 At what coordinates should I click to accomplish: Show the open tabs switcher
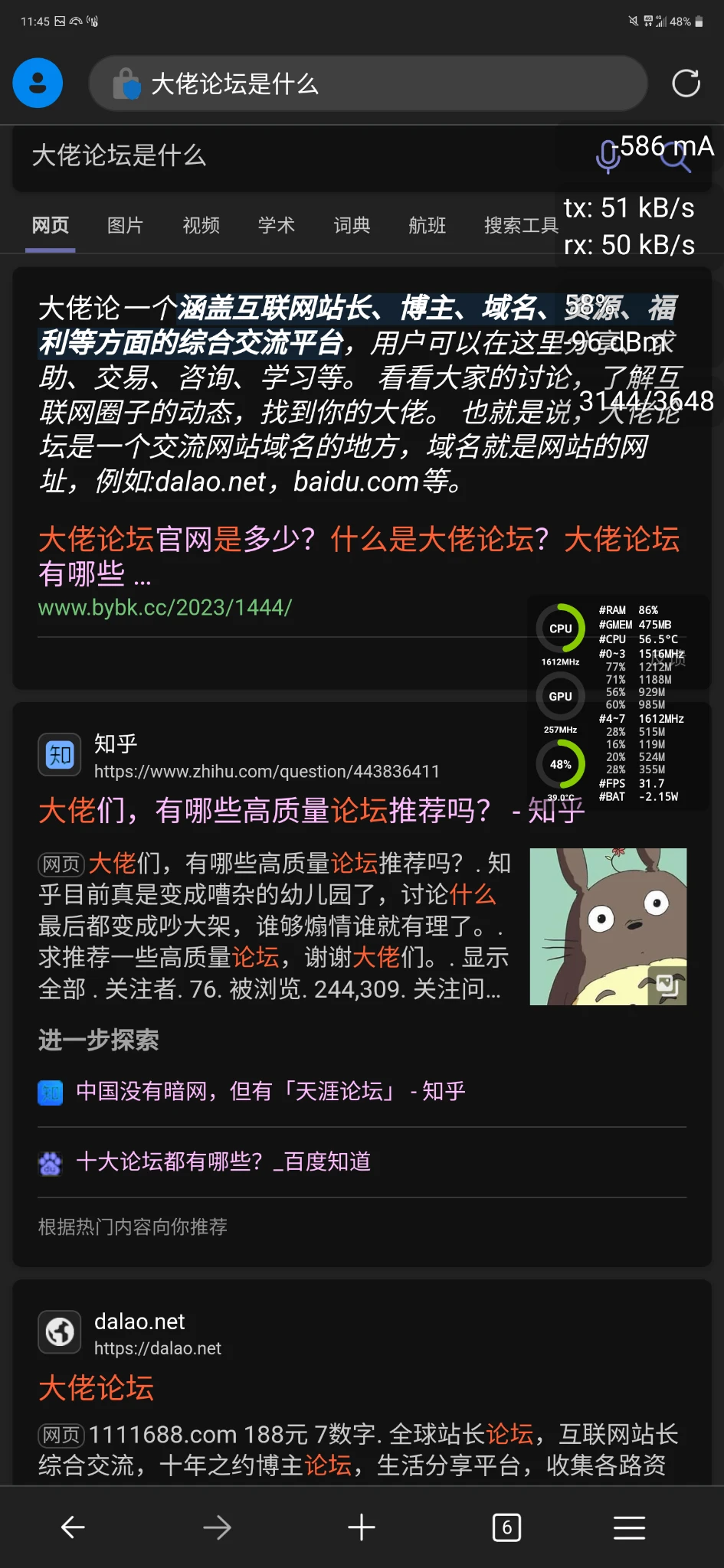pos(506,1527)
